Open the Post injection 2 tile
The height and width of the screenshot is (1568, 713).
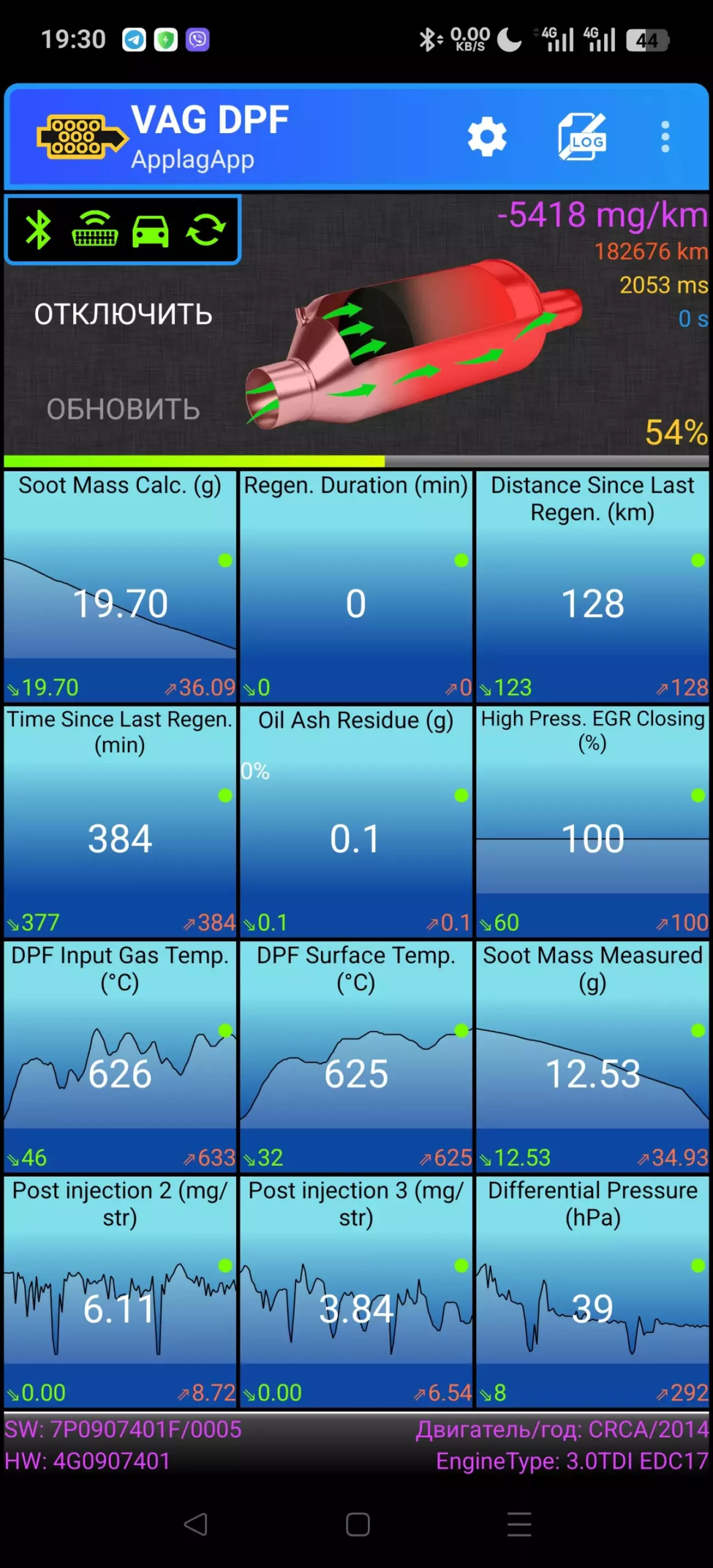(120, 1292)
